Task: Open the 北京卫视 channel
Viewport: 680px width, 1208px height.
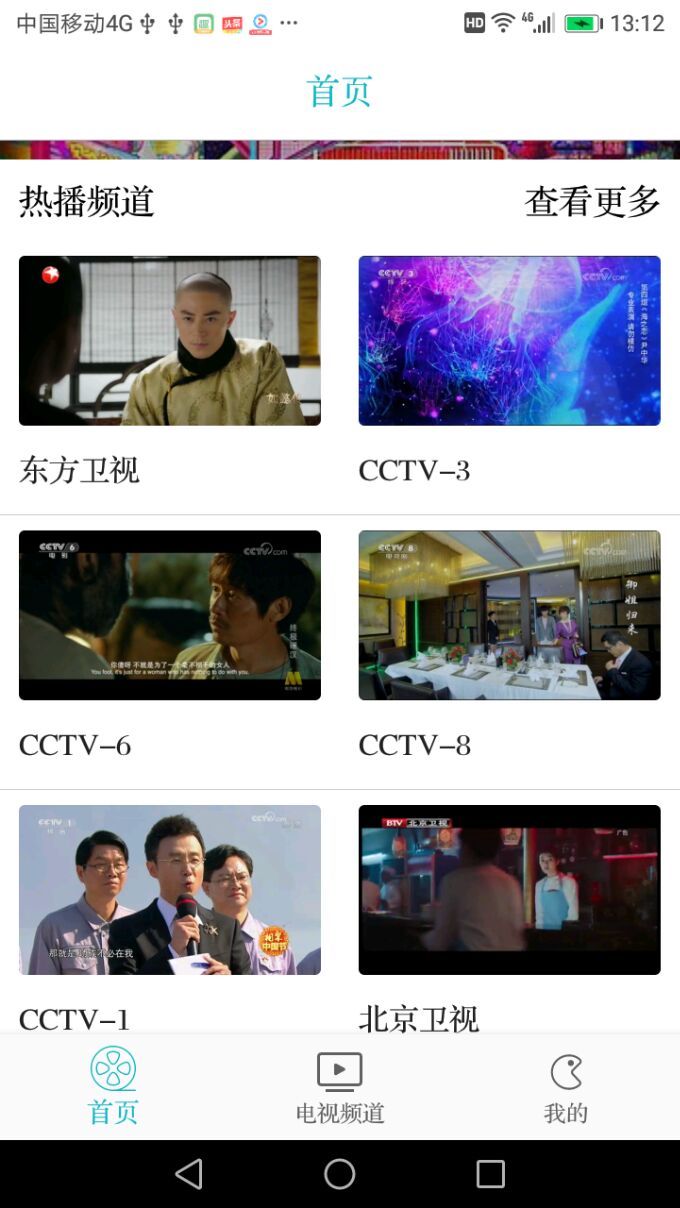Action: point(509,889)
